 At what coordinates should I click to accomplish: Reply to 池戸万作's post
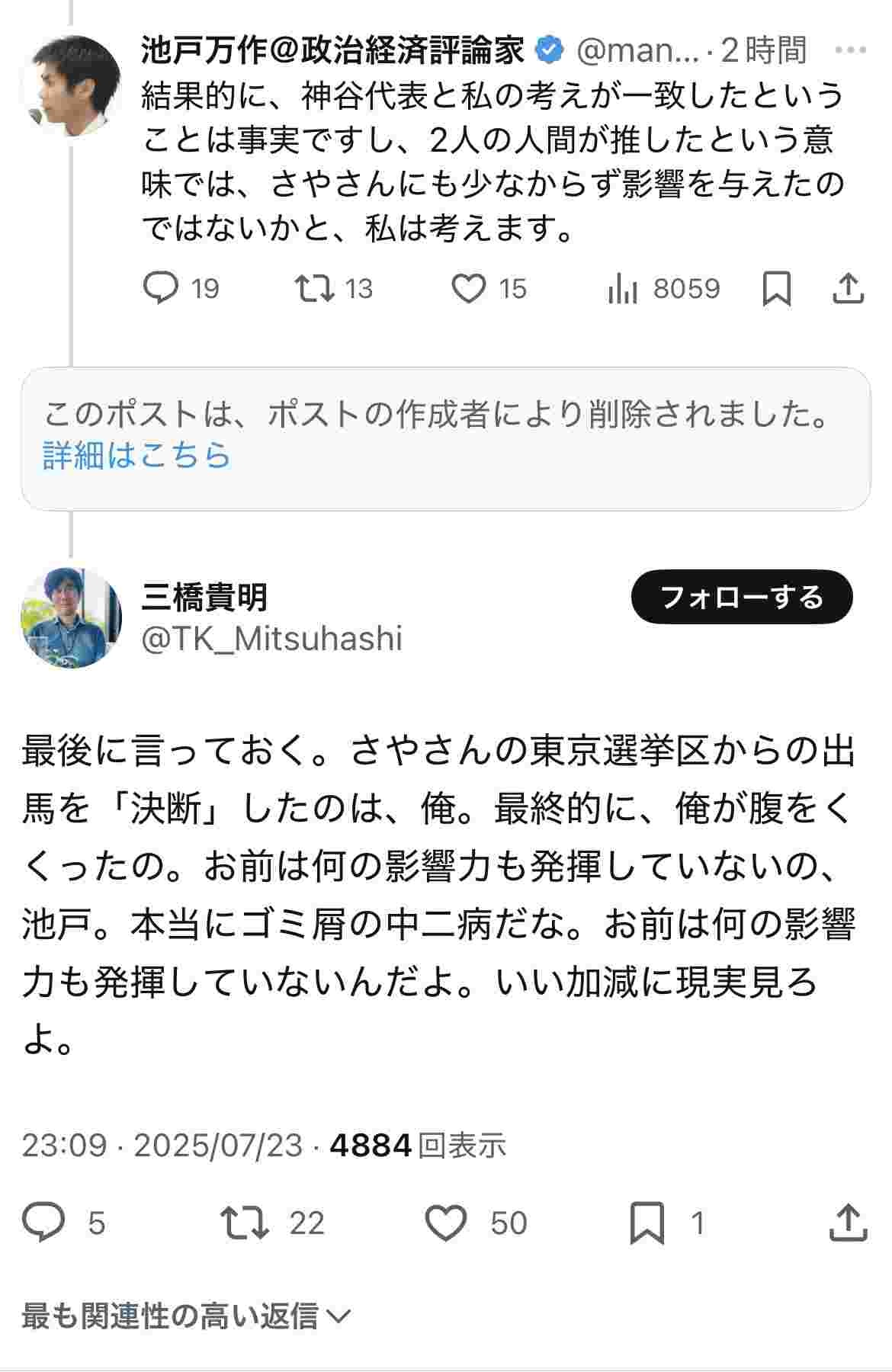(161, 288)
